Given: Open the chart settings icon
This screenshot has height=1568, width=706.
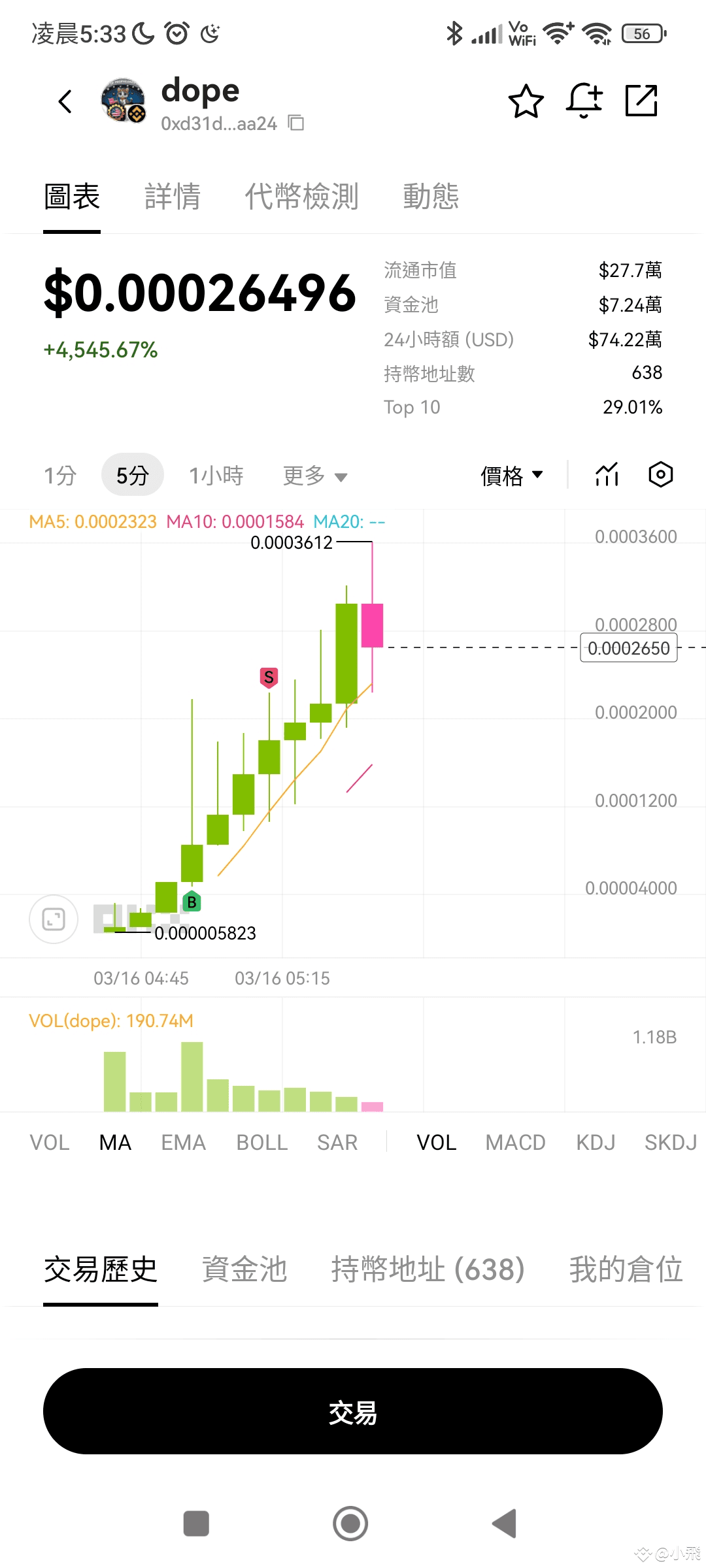Looking at the screenshot, I should click(x=660, y=475).
